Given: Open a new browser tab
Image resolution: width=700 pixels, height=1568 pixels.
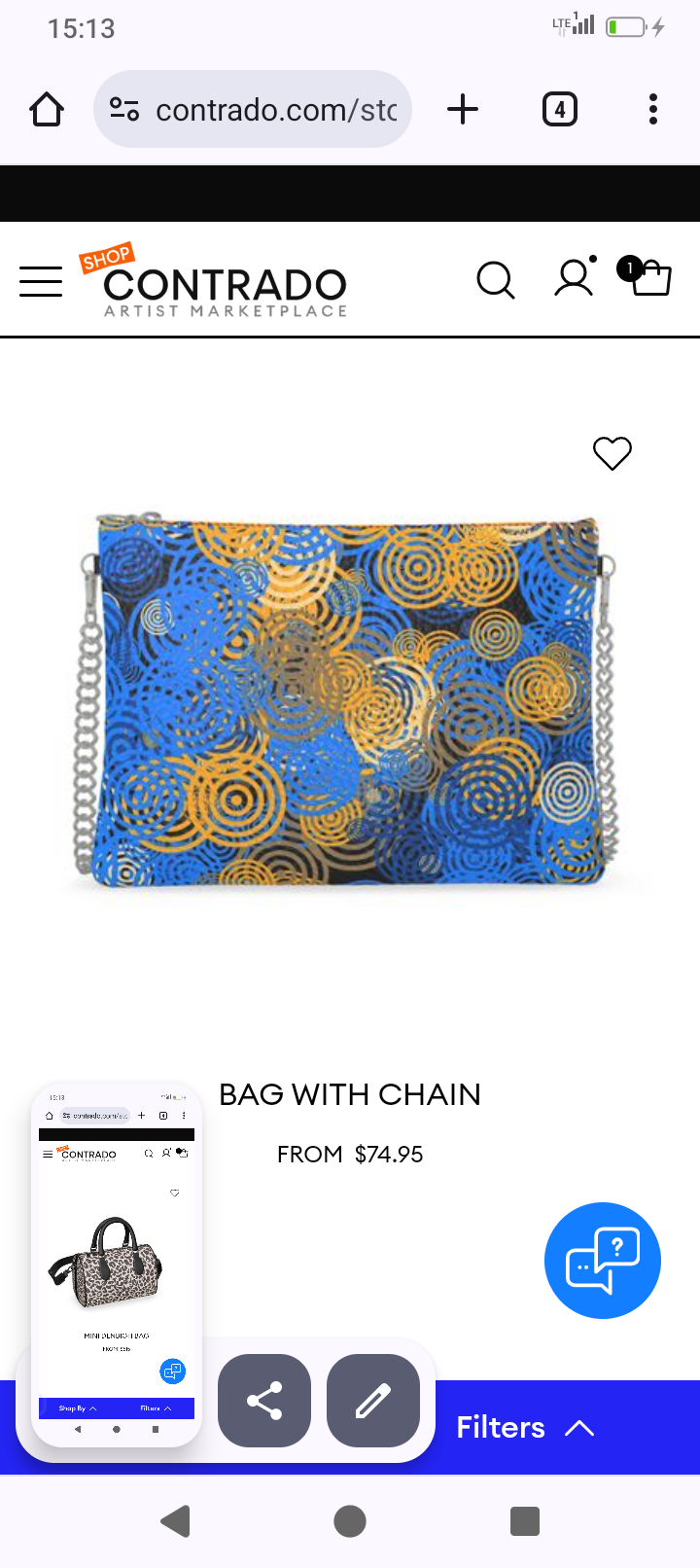Looking at the screenshot, I should (463, 109).
